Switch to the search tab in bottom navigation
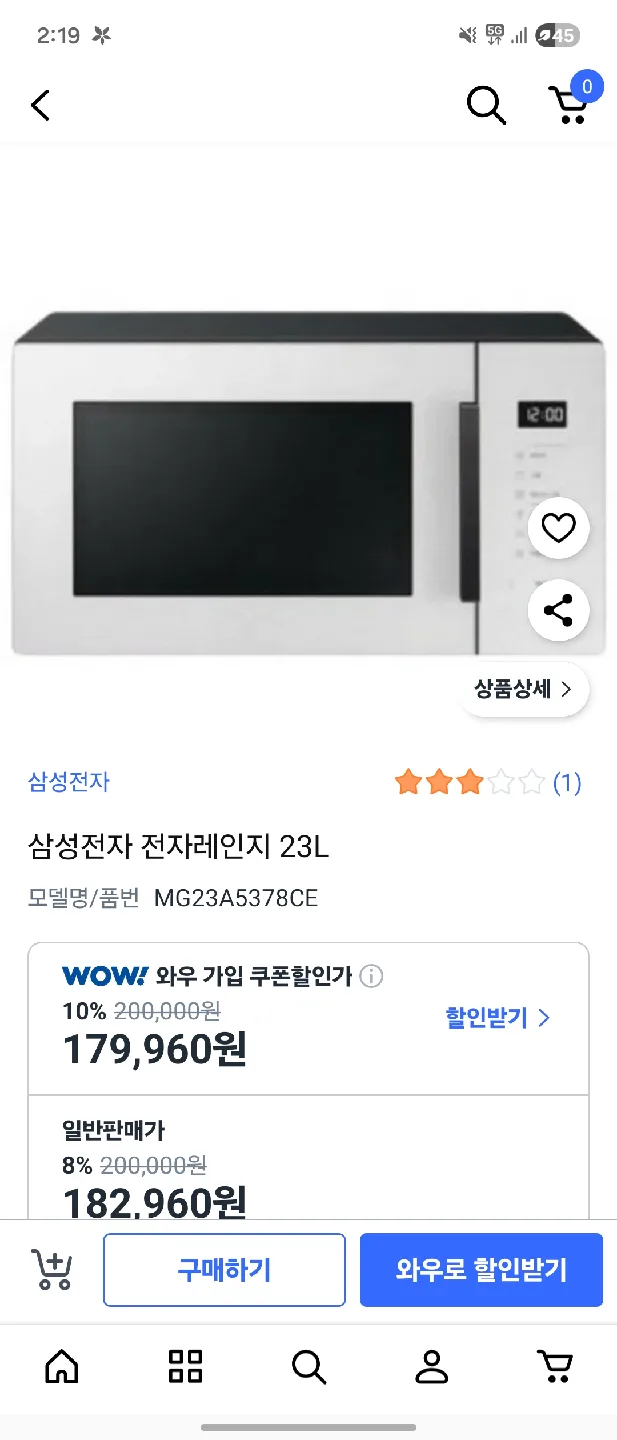Image resolution: width=617 pixels, height=1440 pixels. point(308,1366)
